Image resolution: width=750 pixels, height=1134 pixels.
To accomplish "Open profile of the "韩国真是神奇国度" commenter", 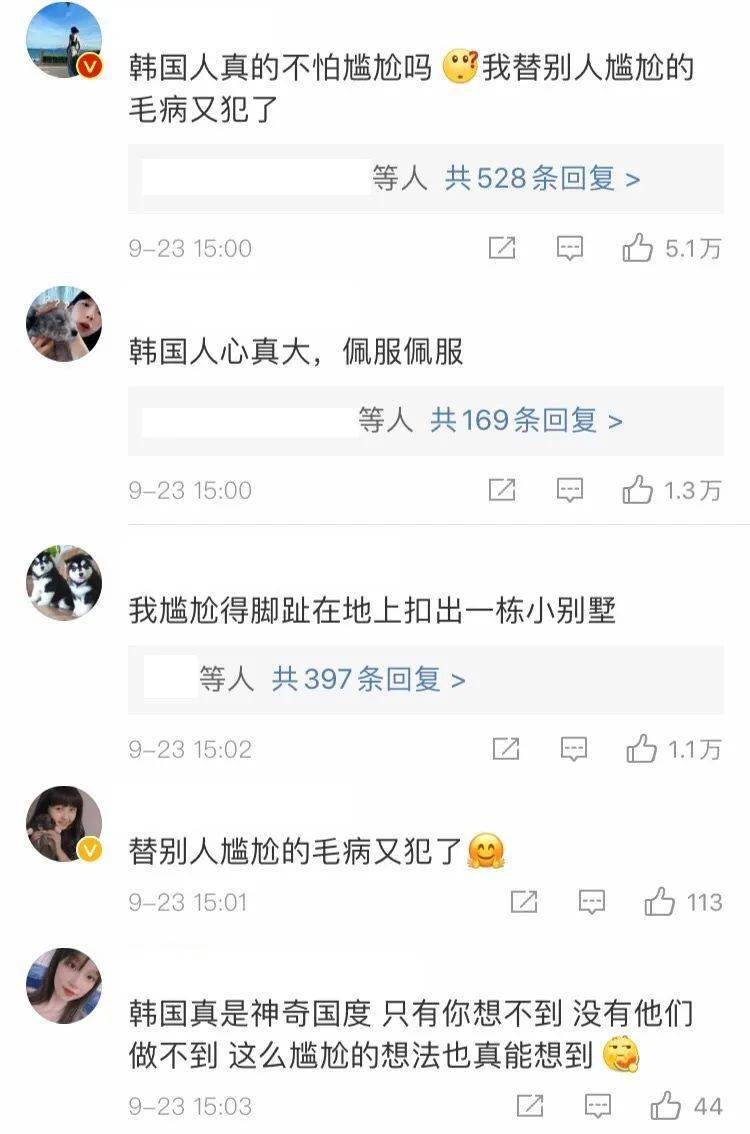I will pyautogui.click(x=64, y=985).
